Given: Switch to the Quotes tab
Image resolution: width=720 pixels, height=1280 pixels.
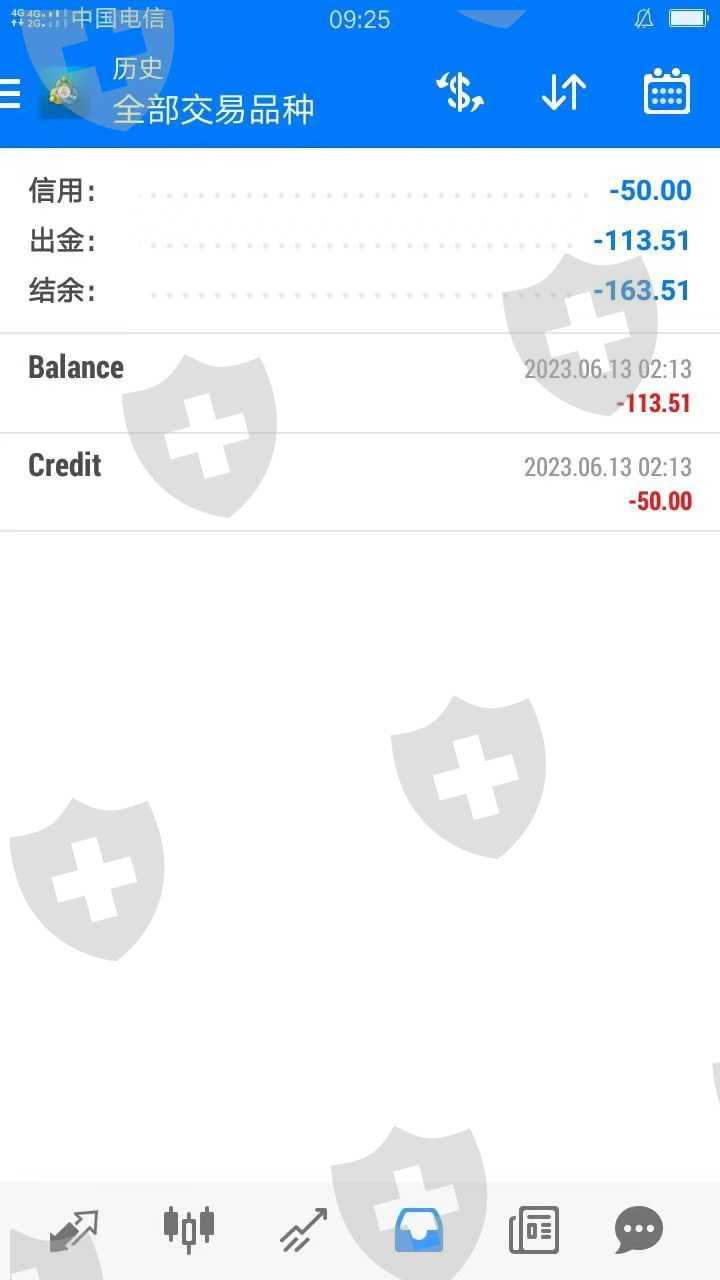Looking at the screenshot, I should tap(75, 1230).
